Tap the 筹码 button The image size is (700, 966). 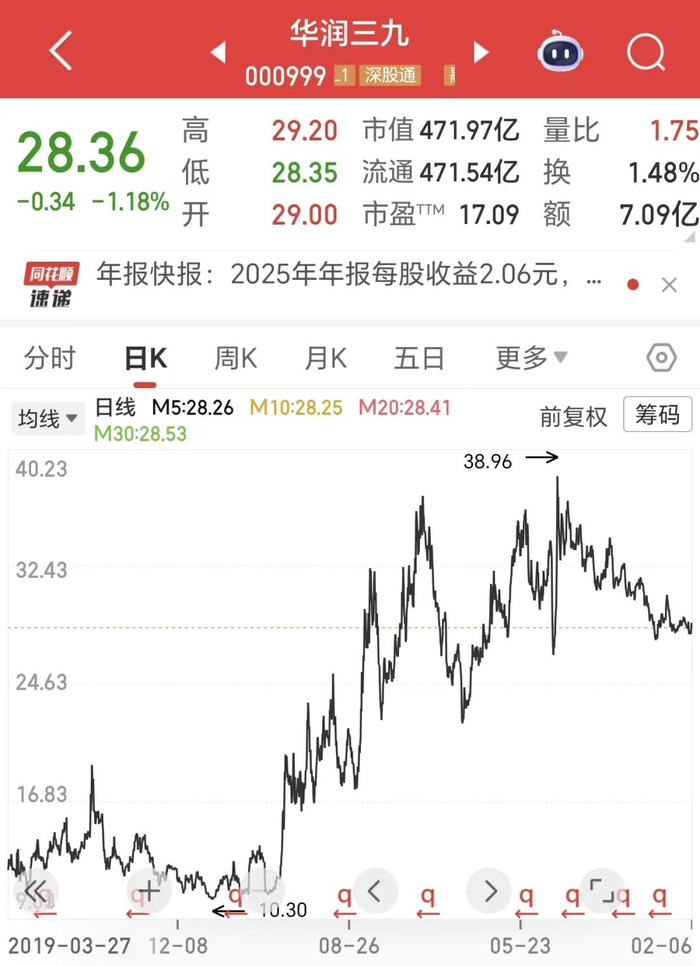pyautogui.click(x=657, y=414)
